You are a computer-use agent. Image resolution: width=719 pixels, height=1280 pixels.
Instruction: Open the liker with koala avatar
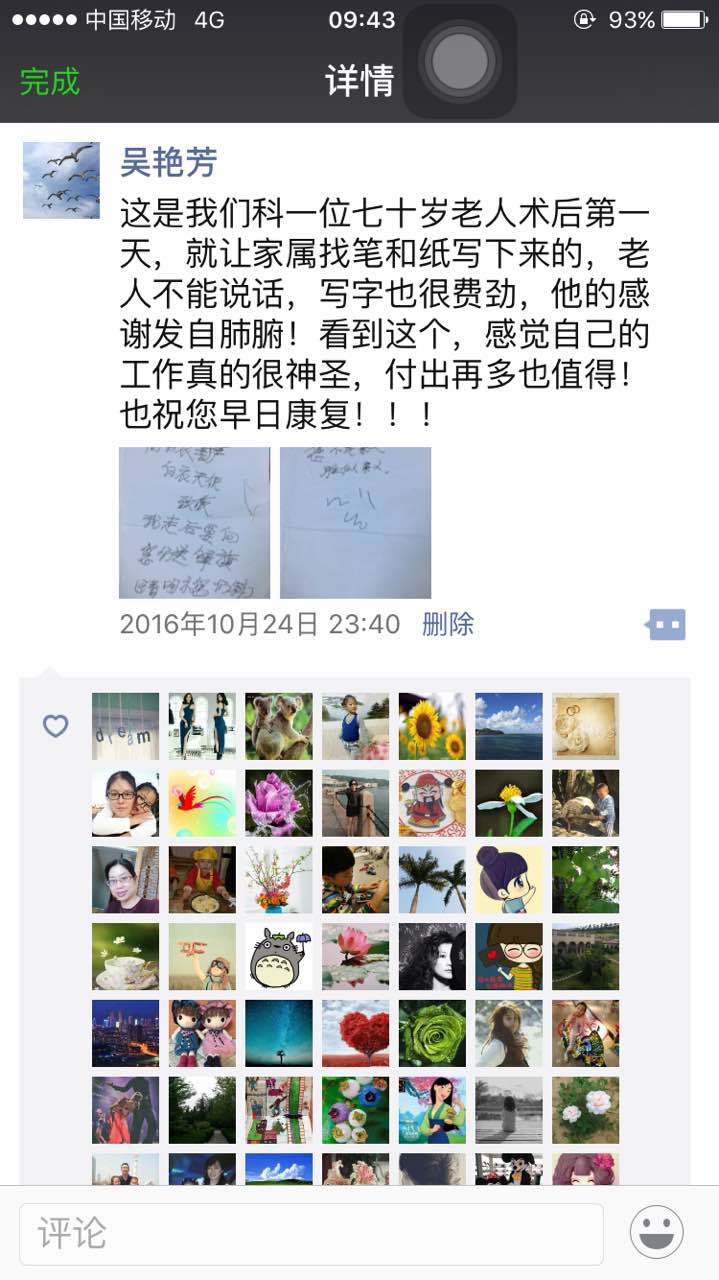click(279, 726)
